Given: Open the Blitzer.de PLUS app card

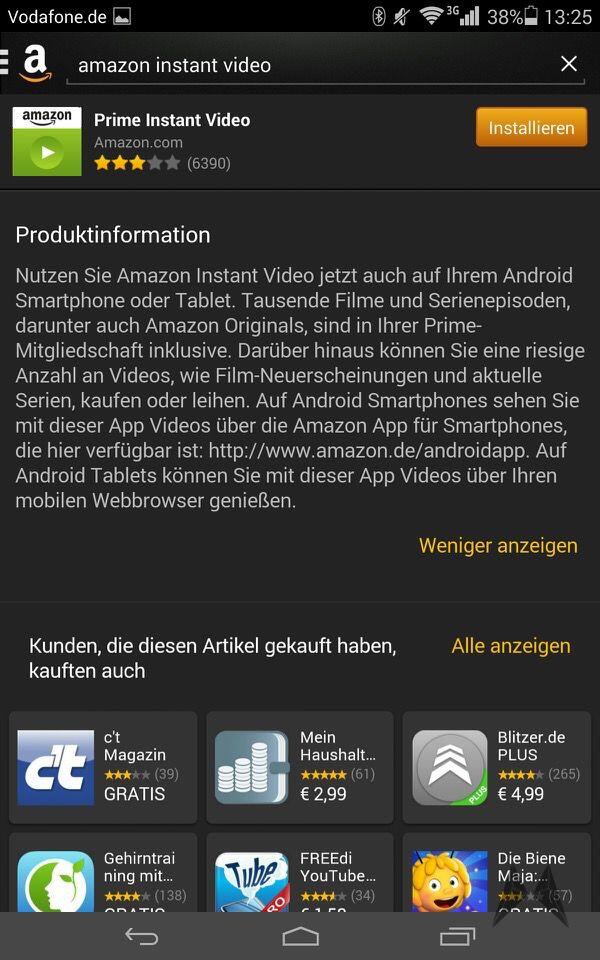Looking at the screenshot, I should coord(497,767).
